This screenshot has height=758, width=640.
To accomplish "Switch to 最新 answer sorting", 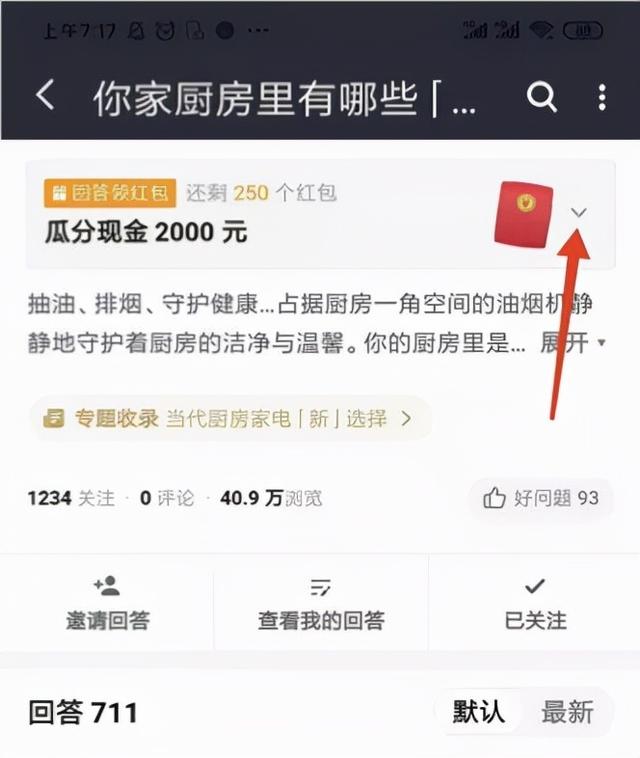I will 567,712.
